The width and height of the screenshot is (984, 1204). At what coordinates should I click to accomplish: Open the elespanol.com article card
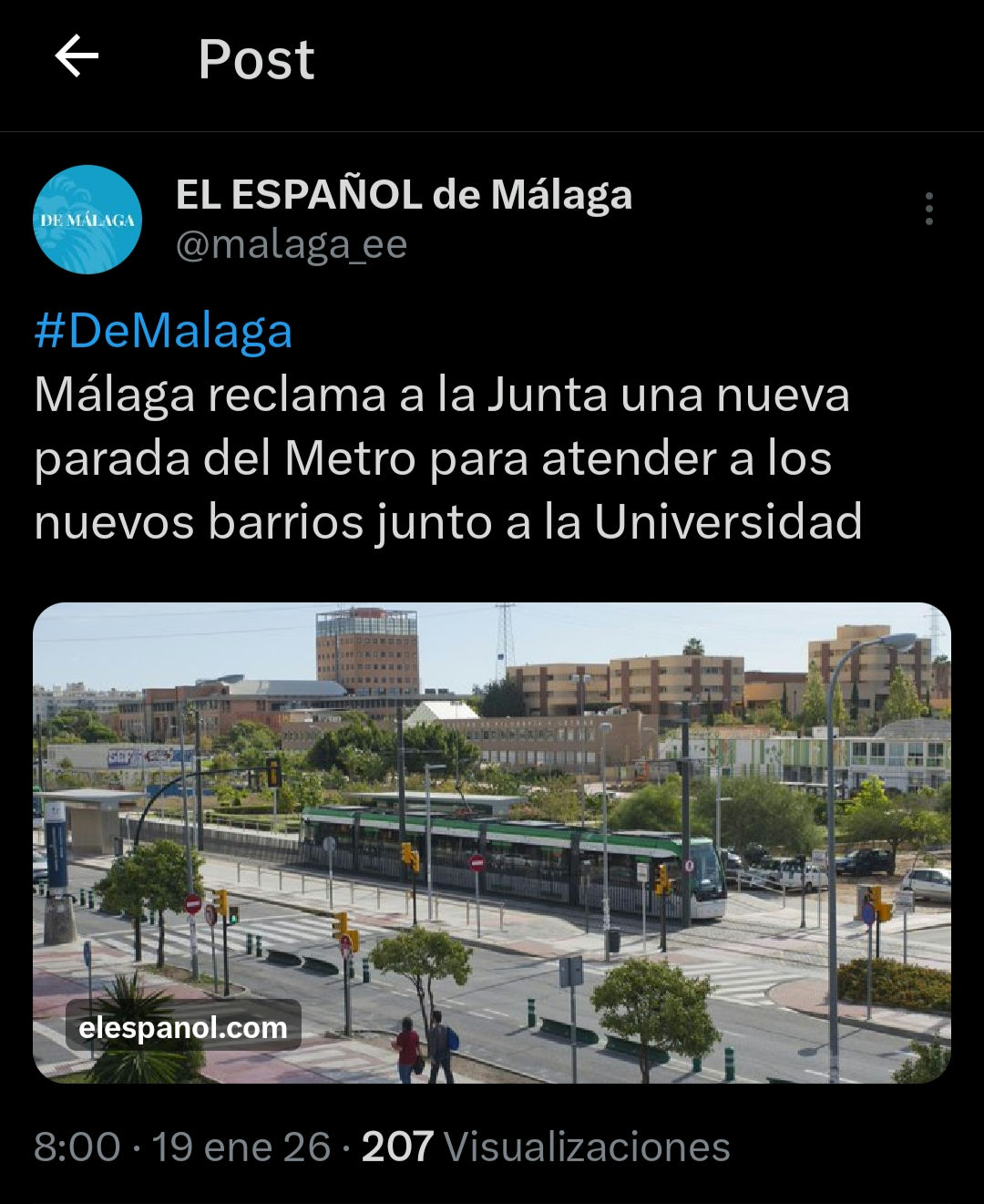coord(492,842)
